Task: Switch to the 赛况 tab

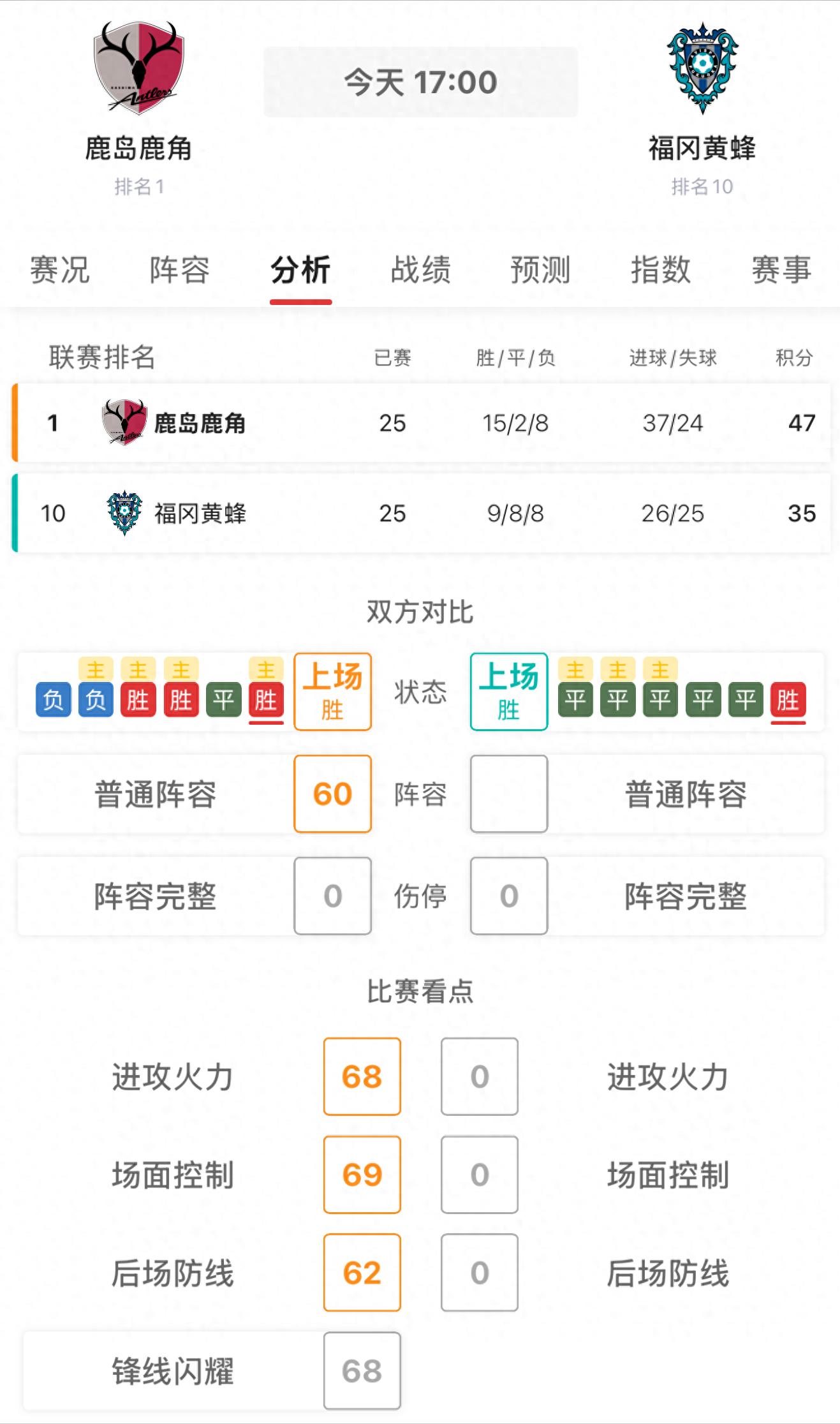Action: click(x=60, y=270)
